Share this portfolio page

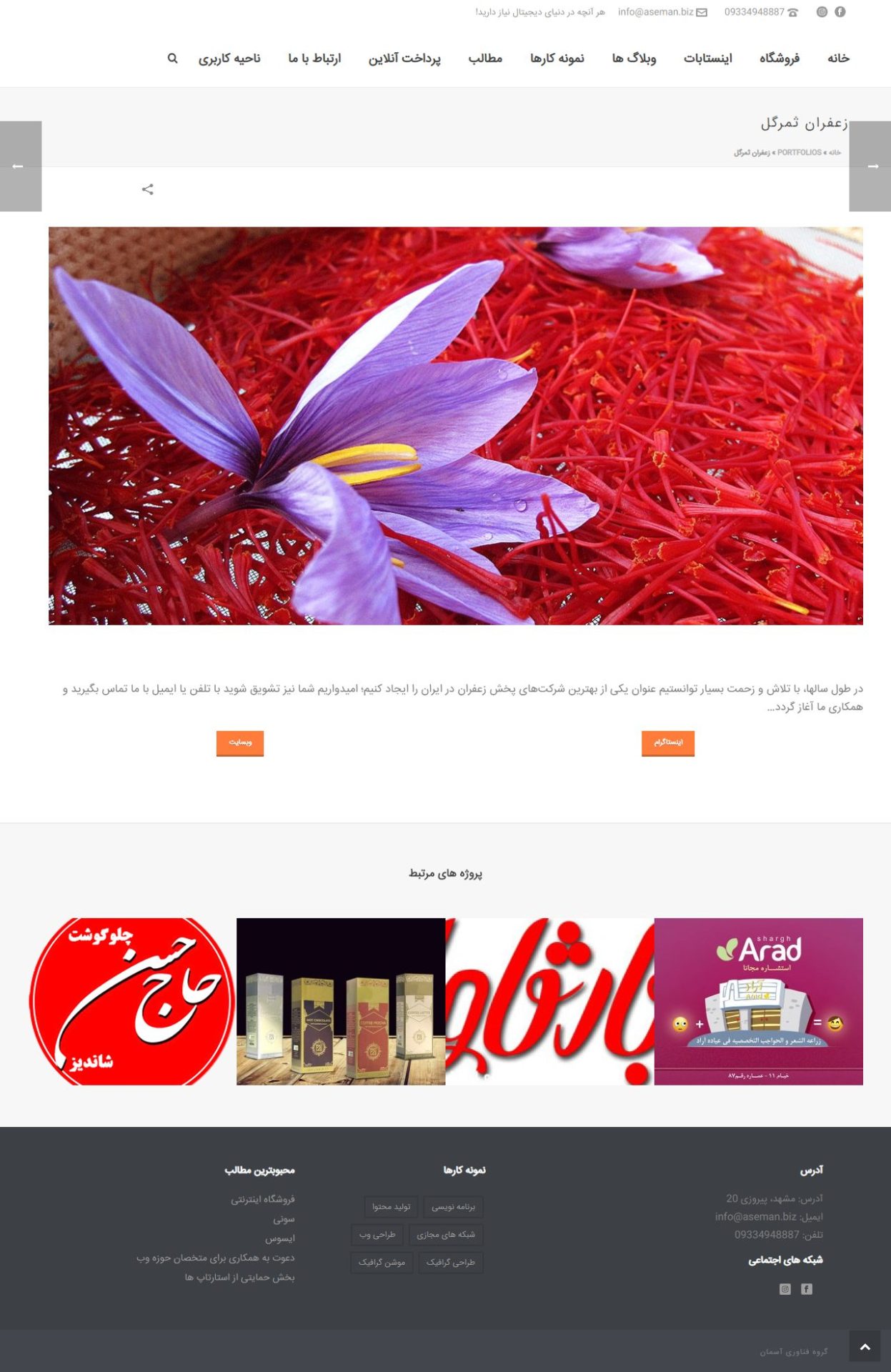pos(148,189)
